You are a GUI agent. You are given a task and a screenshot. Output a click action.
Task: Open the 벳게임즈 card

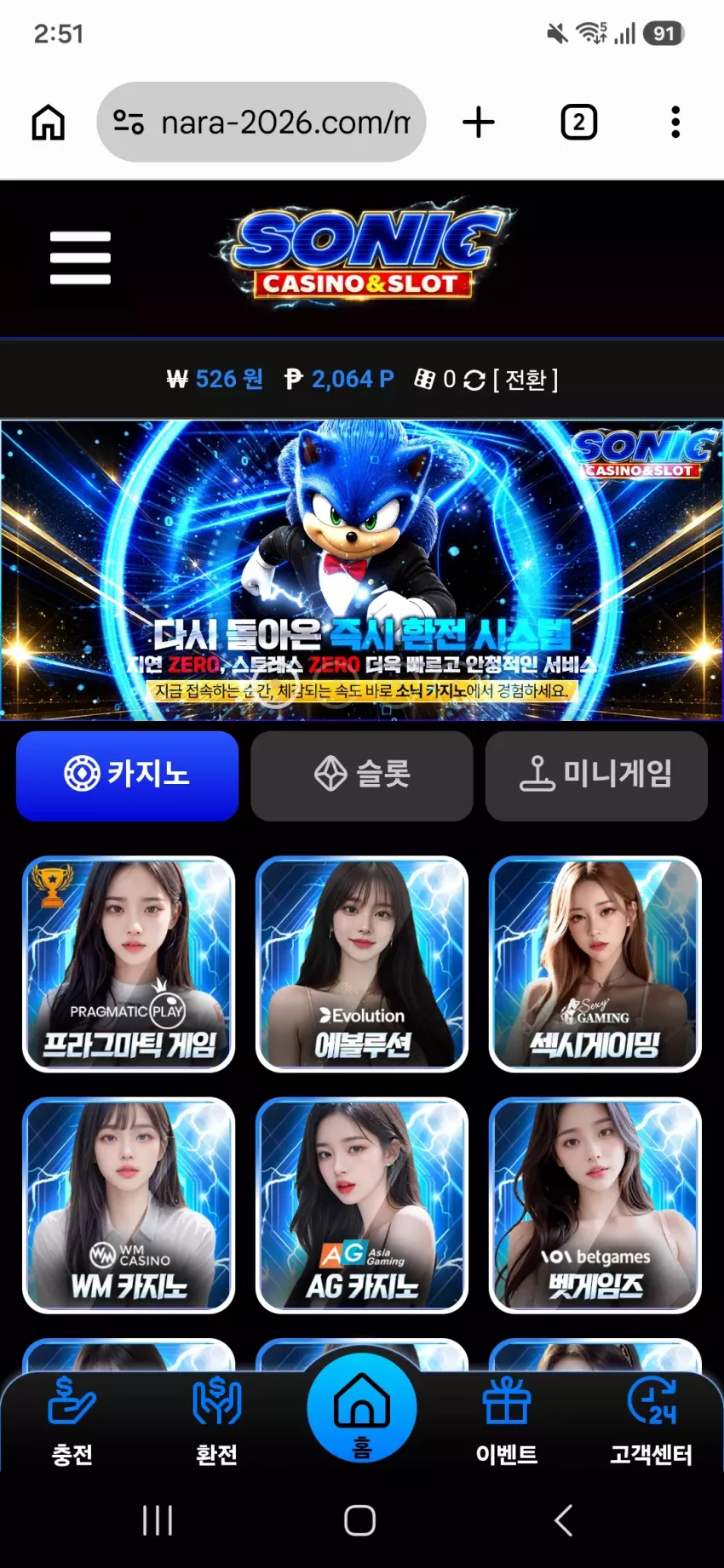pos(595,1205)
